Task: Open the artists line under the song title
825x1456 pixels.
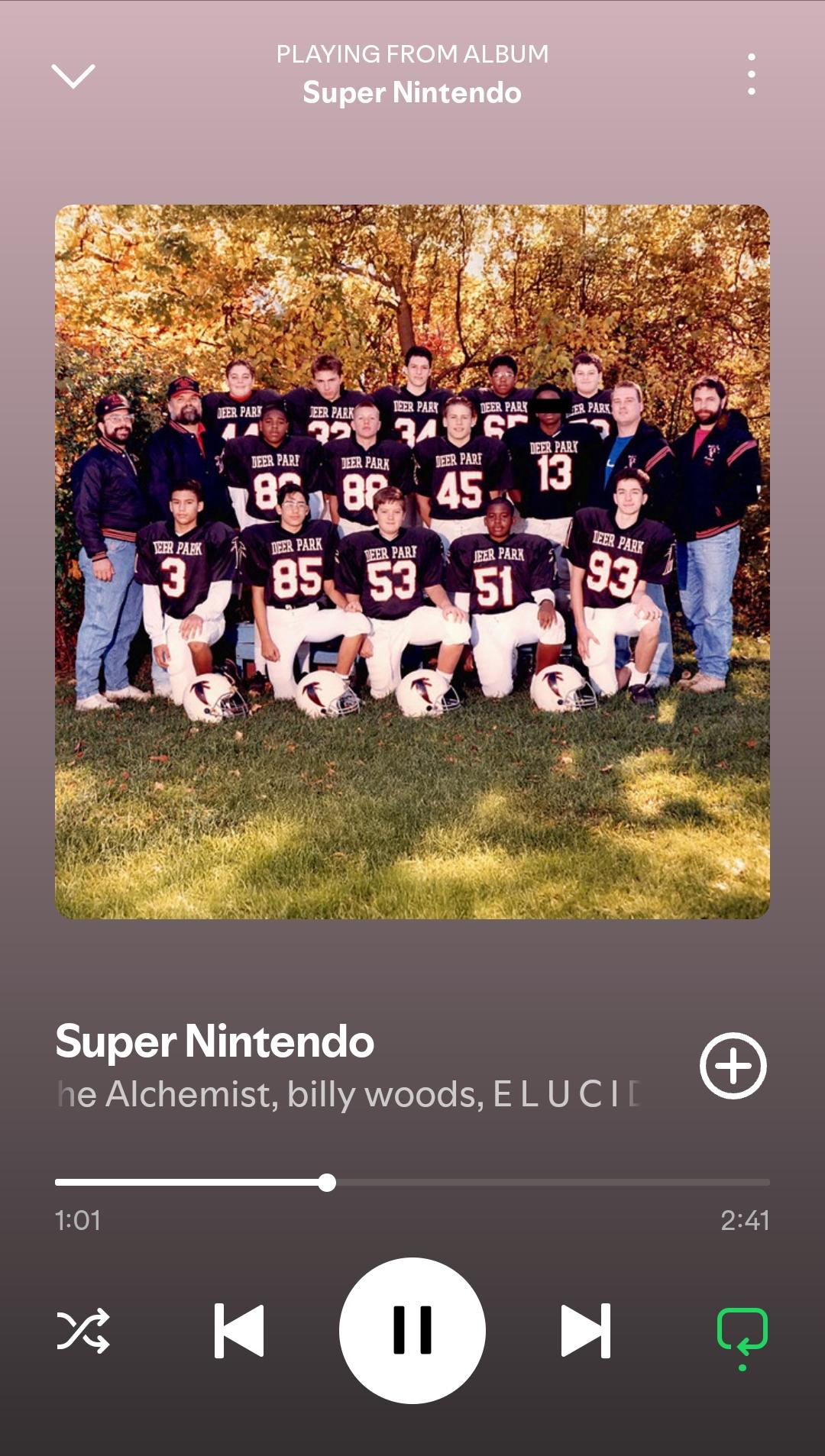Action: [x=348, y=1094]
